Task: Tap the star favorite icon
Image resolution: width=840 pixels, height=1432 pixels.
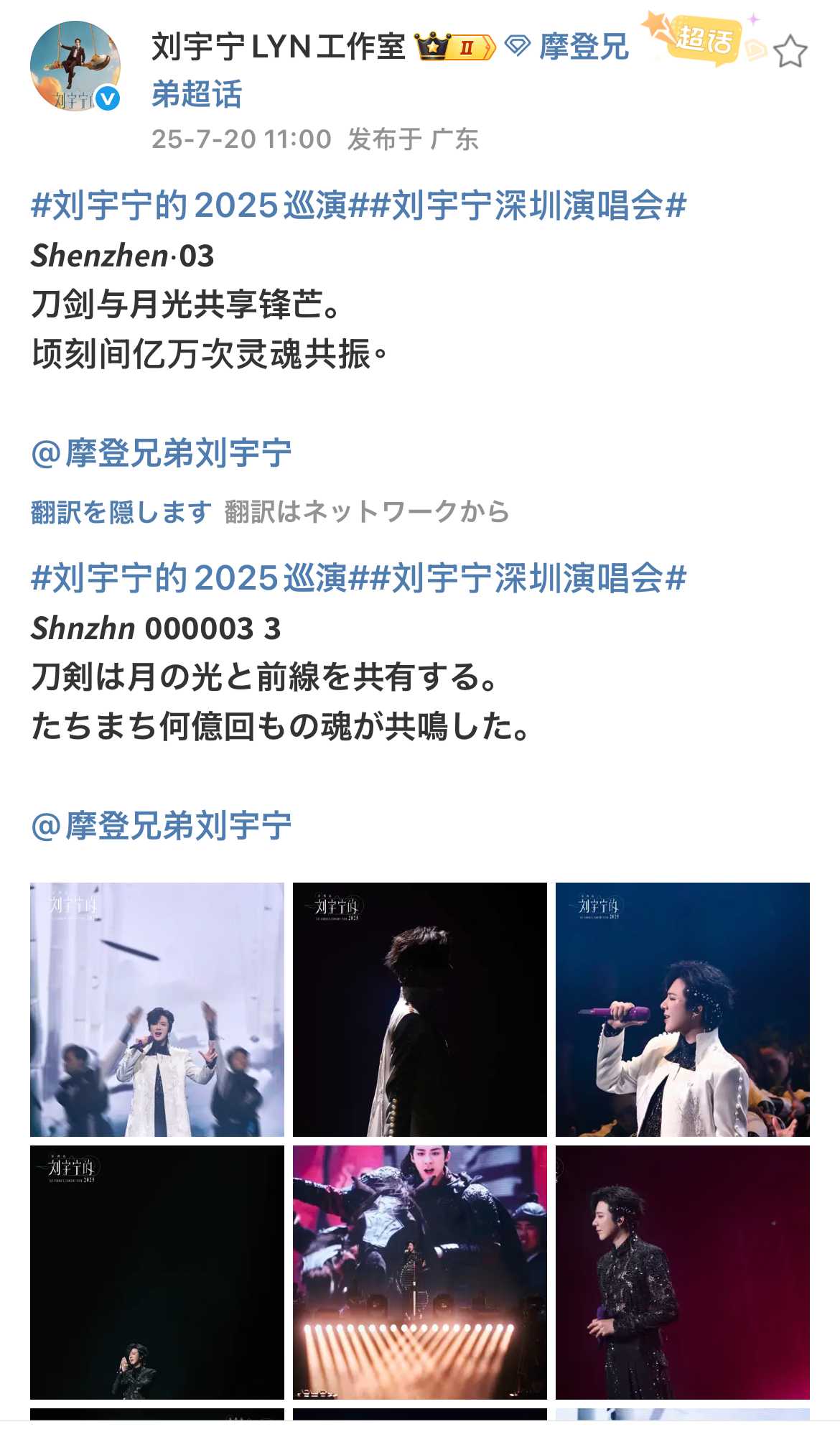Action: pos(790,52)
